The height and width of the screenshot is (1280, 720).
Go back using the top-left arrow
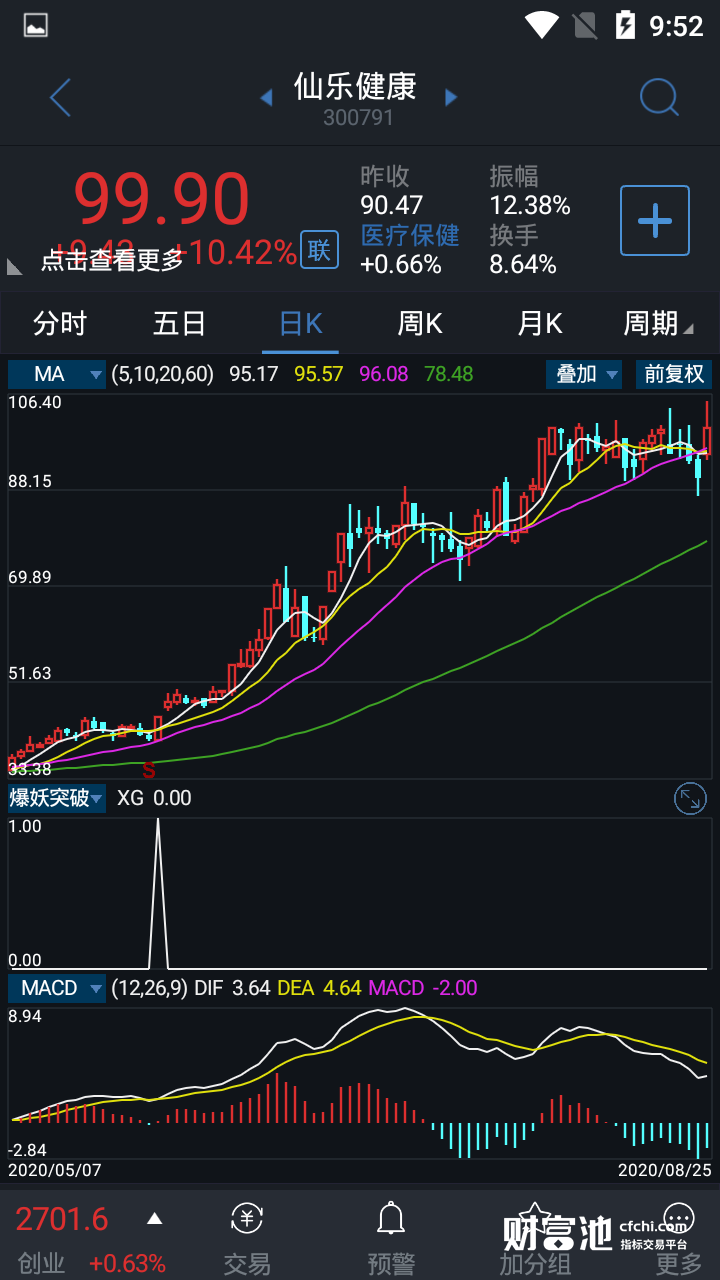pos(61,98)
